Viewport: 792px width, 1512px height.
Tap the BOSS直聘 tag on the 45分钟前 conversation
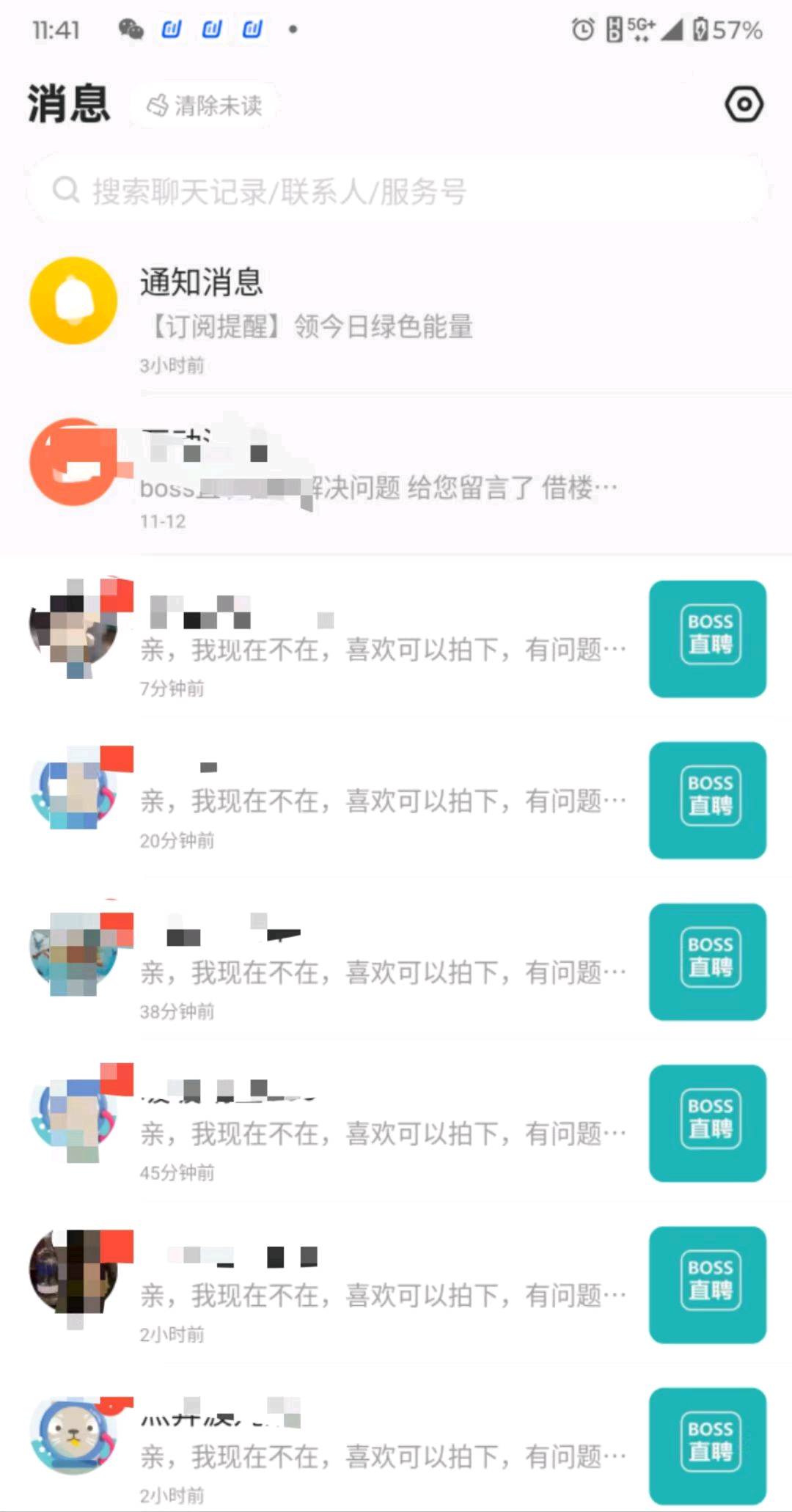(x=706, y=1123)
